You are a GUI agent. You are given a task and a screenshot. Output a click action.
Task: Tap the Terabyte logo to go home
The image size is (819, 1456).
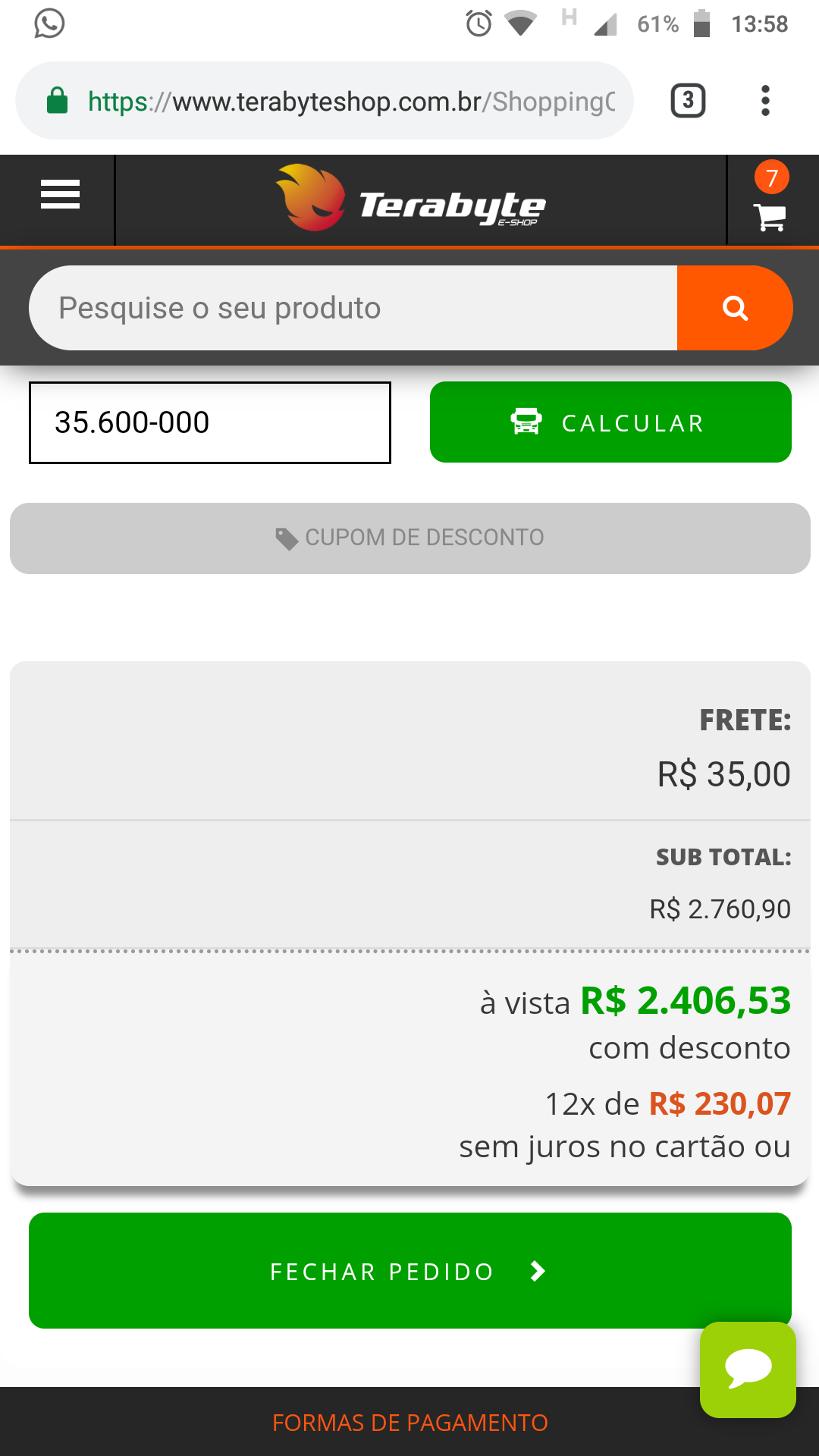click(x=410, y=199)
